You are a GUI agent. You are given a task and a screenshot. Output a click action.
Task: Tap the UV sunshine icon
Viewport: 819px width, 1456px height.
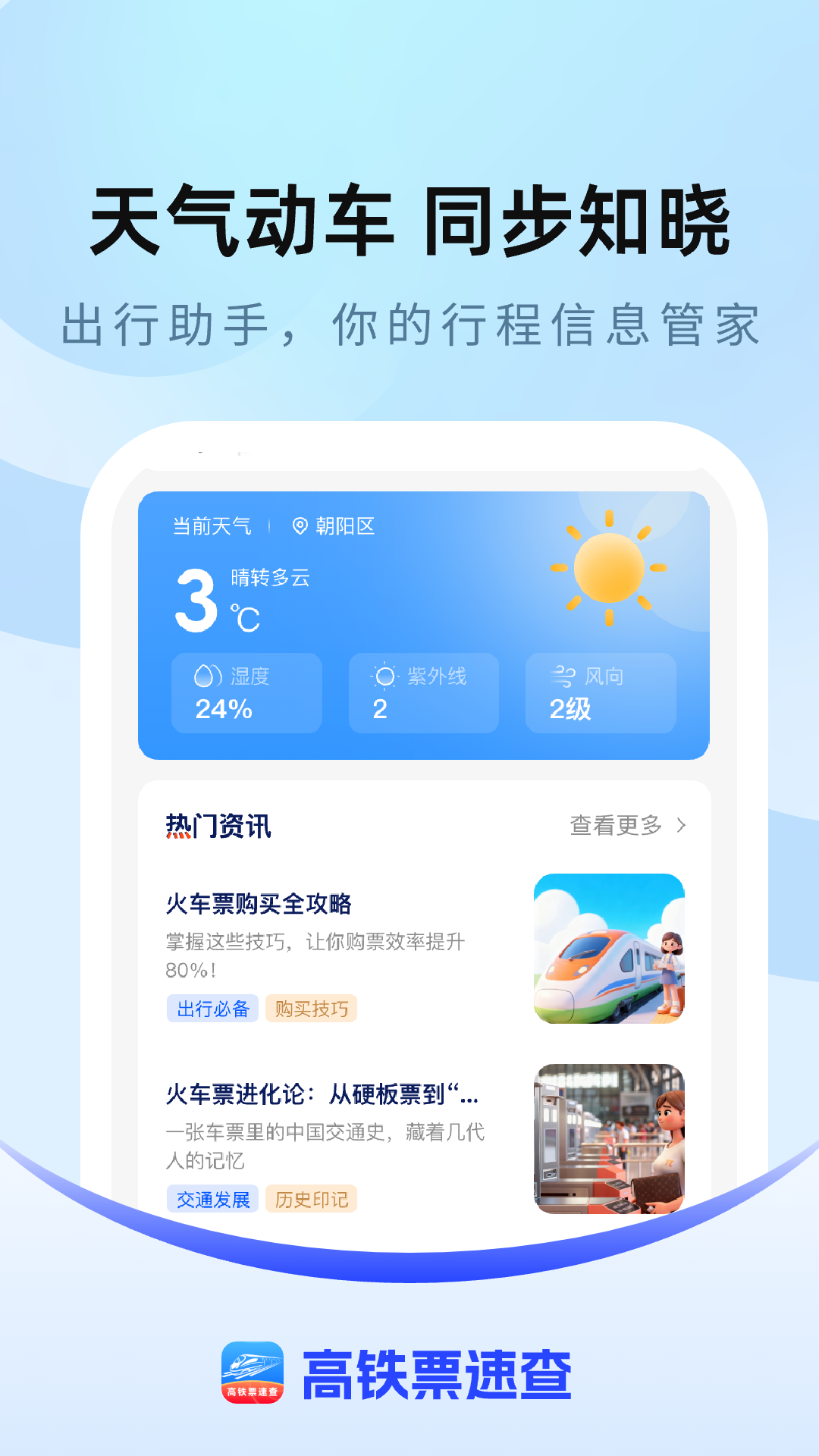384,676
